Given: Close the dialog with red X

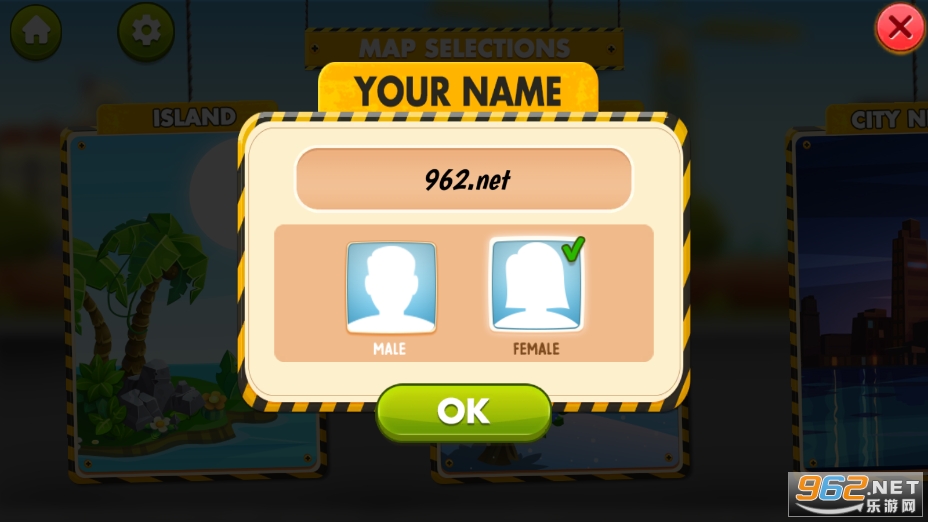Looking at the screenshot, I should point(899,29).
